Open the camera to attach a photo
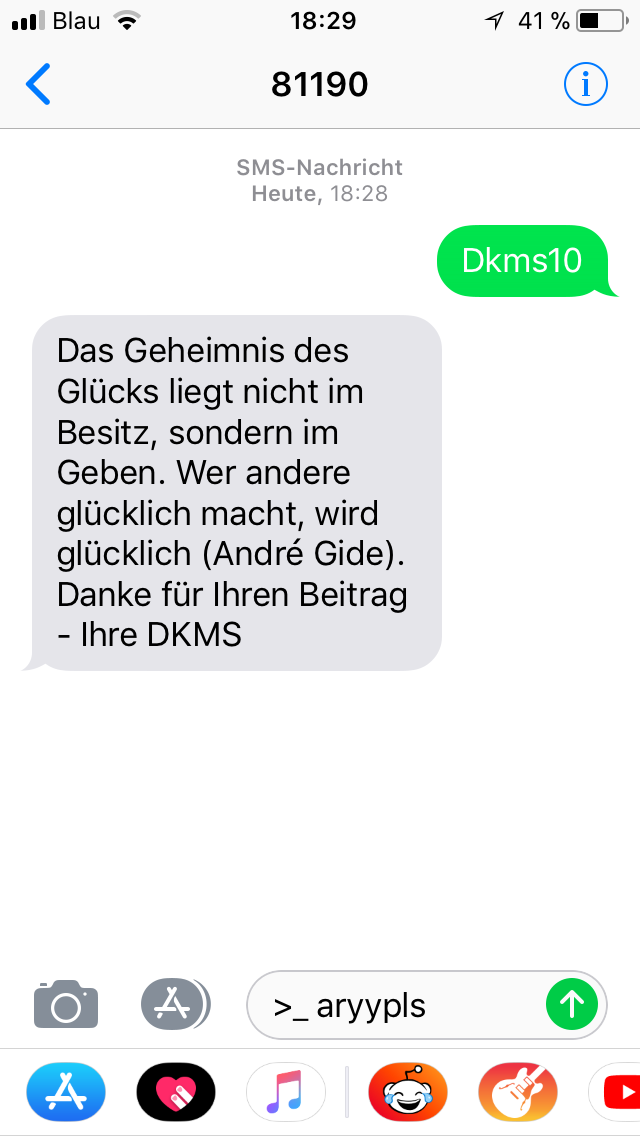The height and width of the screenshot is (1136, 640). point(66,1004)
